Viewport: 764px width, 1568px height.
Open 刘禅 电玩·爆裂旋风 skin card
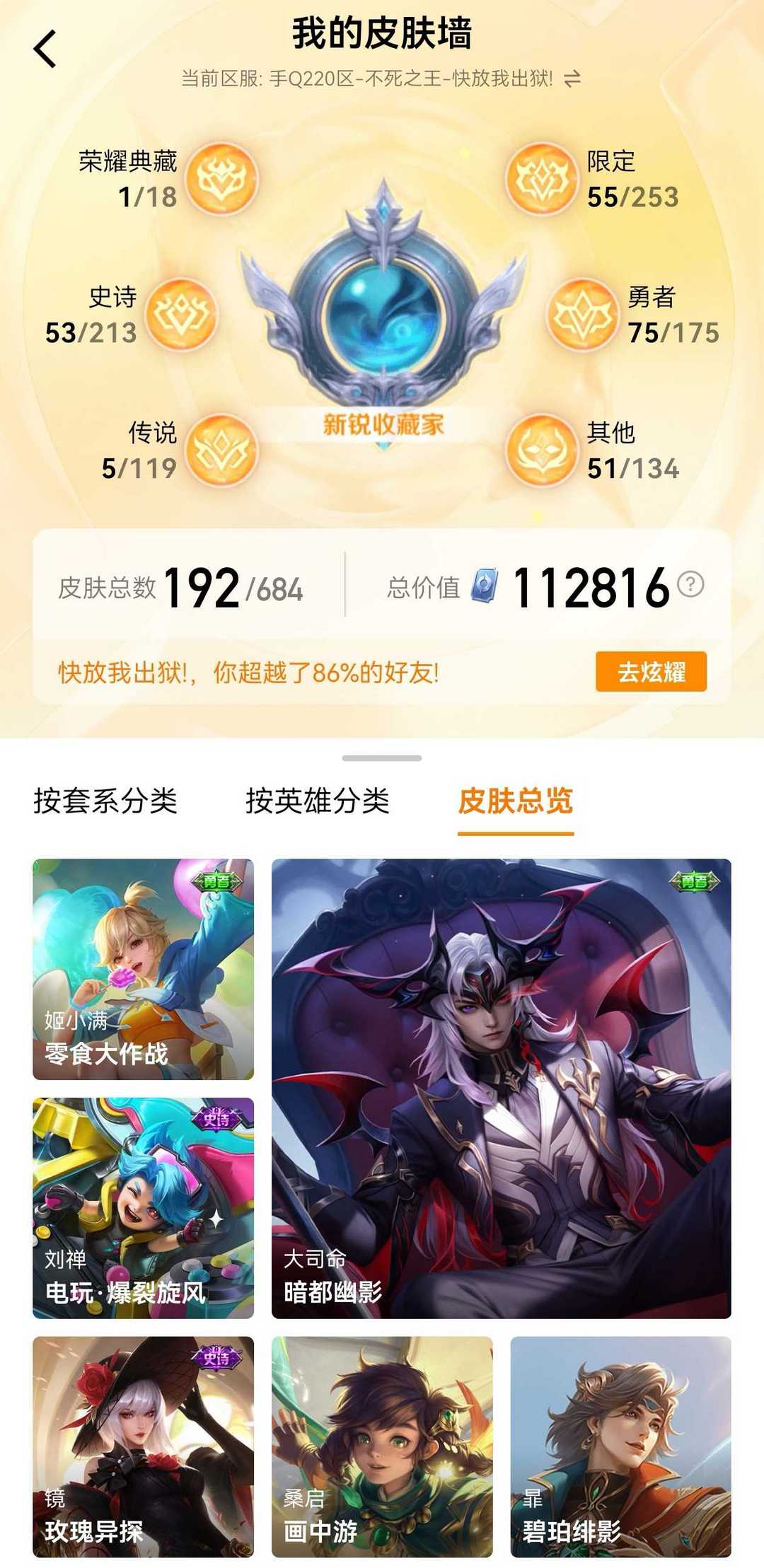click(x=143, y=1208)
